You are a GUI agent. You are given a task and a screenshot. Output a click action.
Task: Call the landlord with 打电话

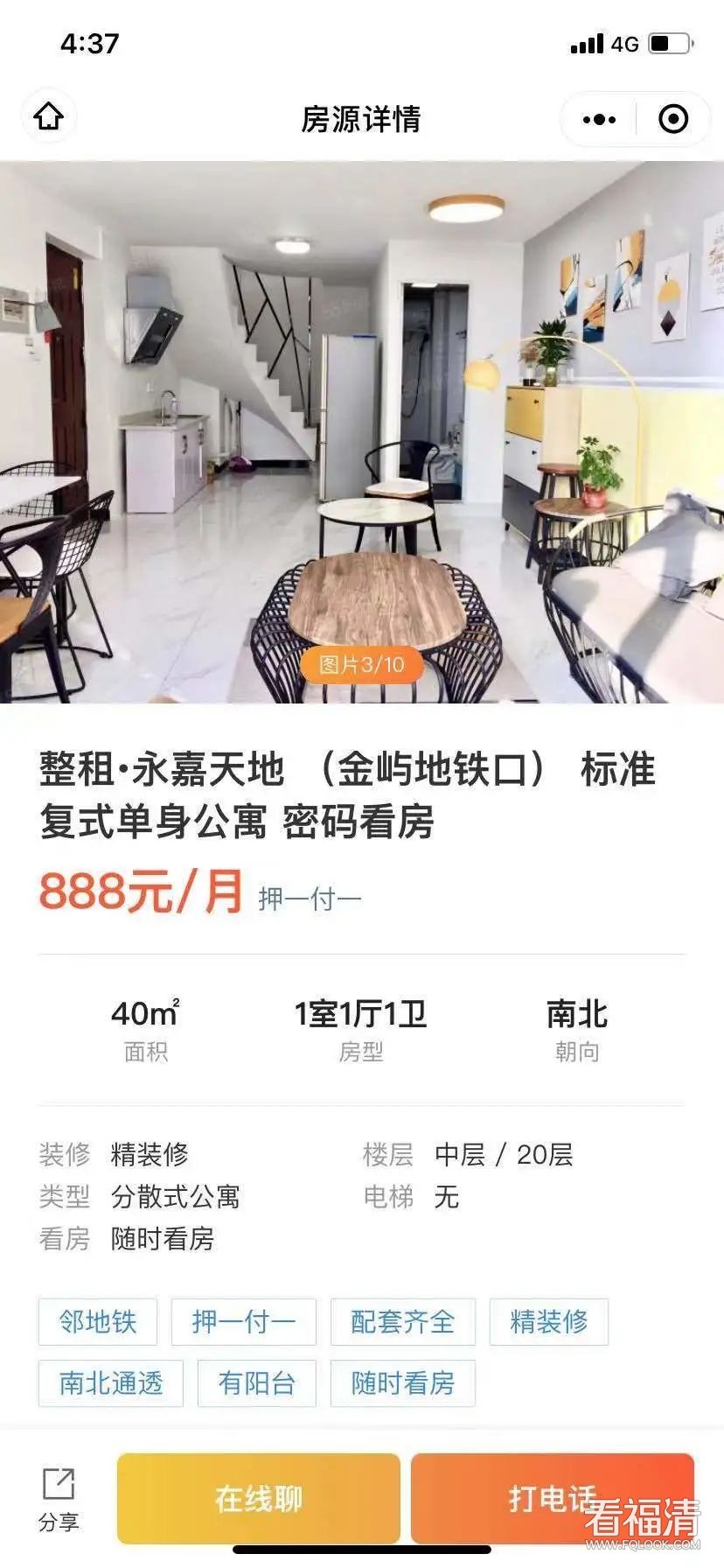(552, 1499)
